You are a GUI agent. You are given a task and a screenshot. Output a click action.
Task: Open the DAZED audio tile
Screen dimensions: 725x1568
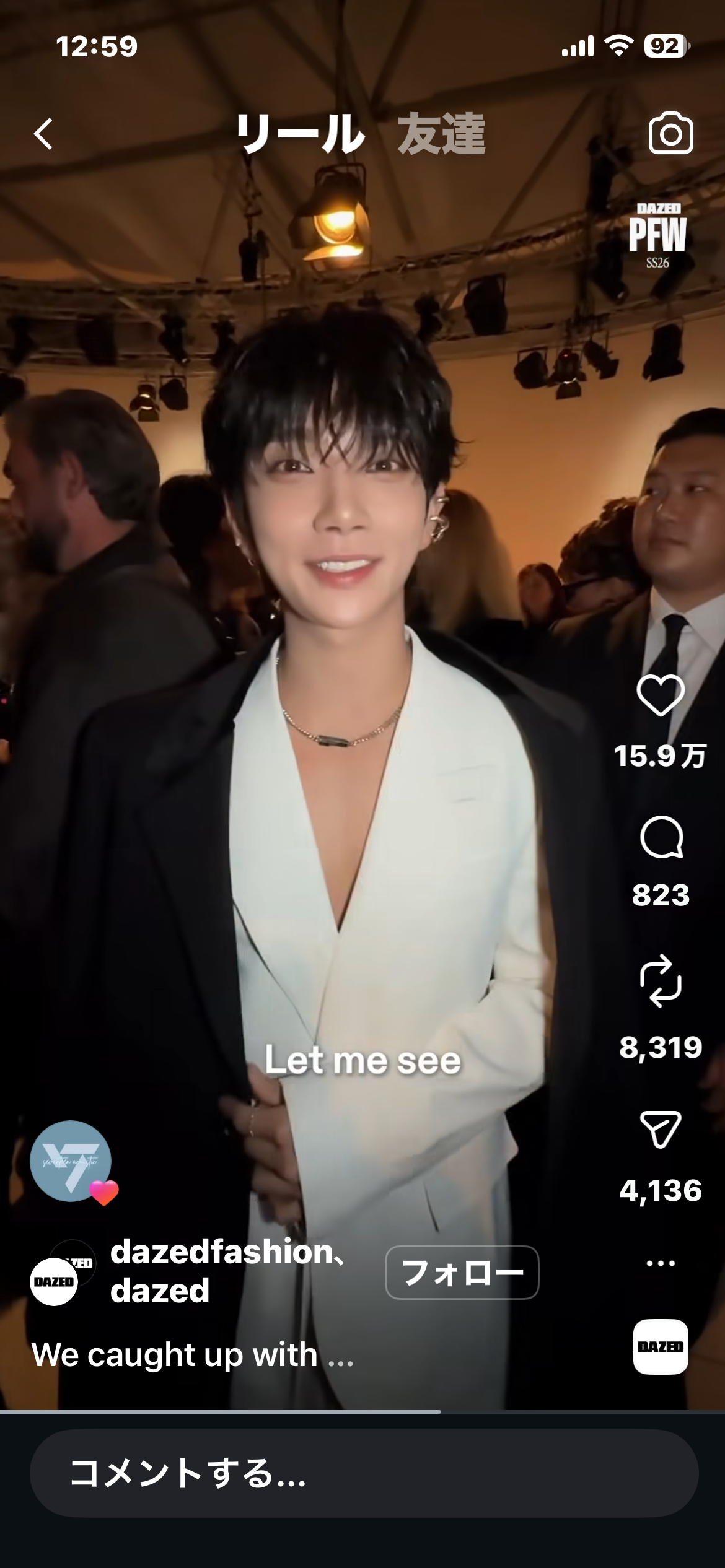[x=661, y=1346]
